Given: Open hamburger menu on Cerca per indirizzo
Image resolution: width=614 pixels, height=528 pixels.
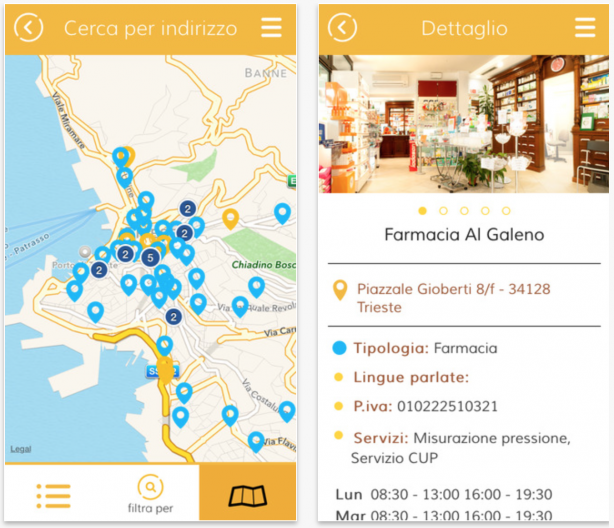Looking at the screenshot, I should (x=271, y=27).
